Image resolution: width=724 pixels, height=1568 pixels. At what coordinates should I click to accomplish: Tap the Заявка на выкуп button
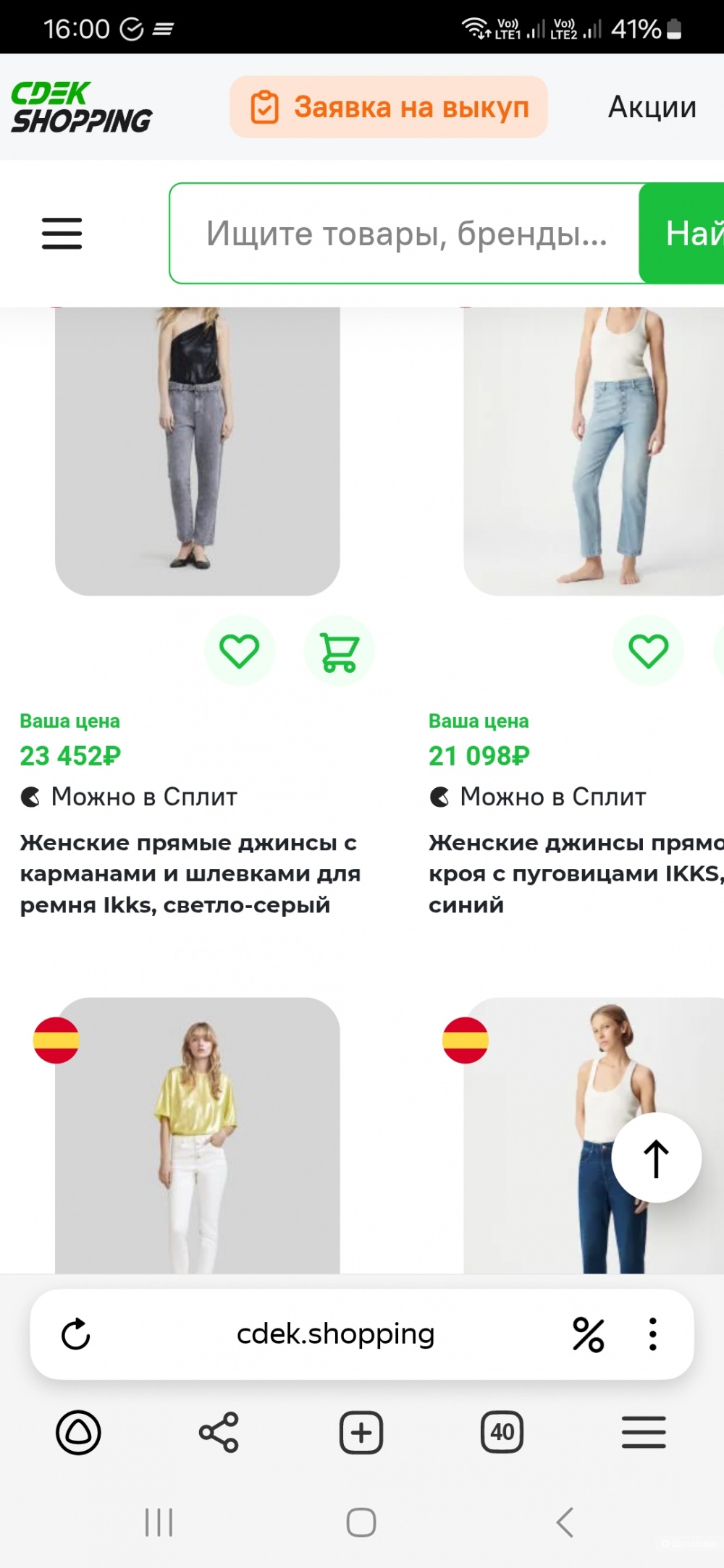389,107
